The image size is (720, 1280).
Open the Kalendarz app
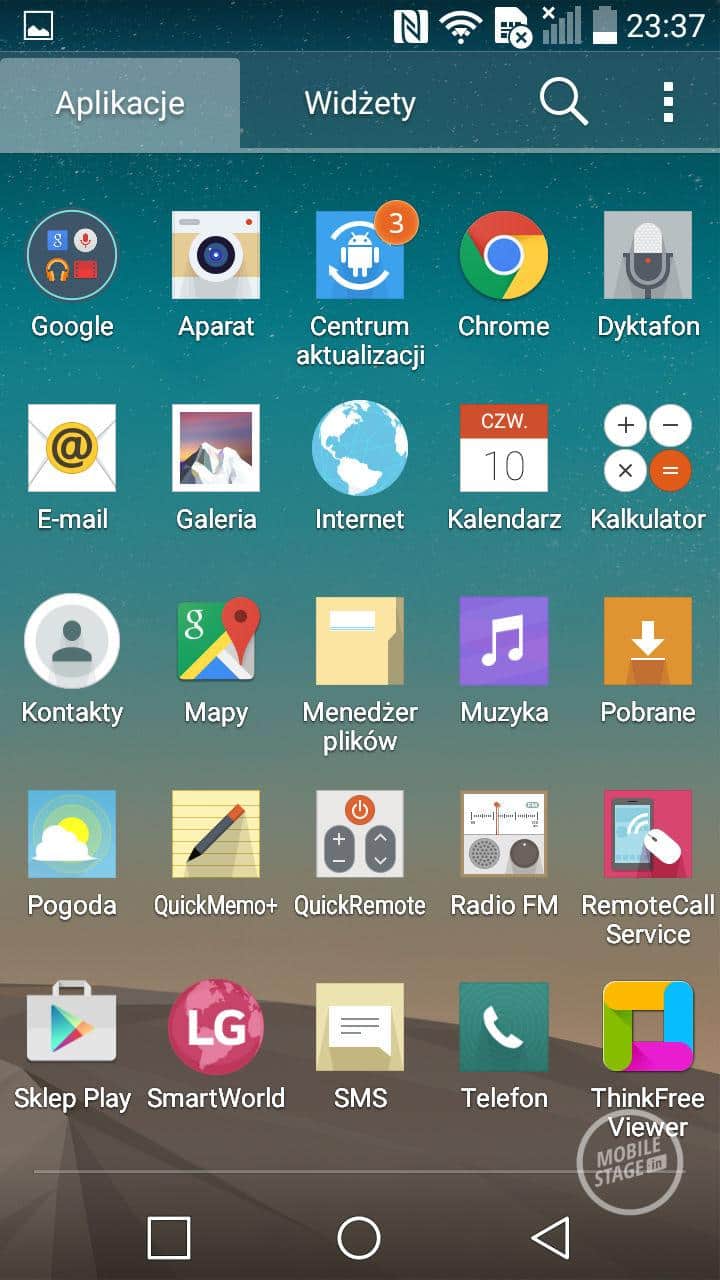[x=504, y=448]
